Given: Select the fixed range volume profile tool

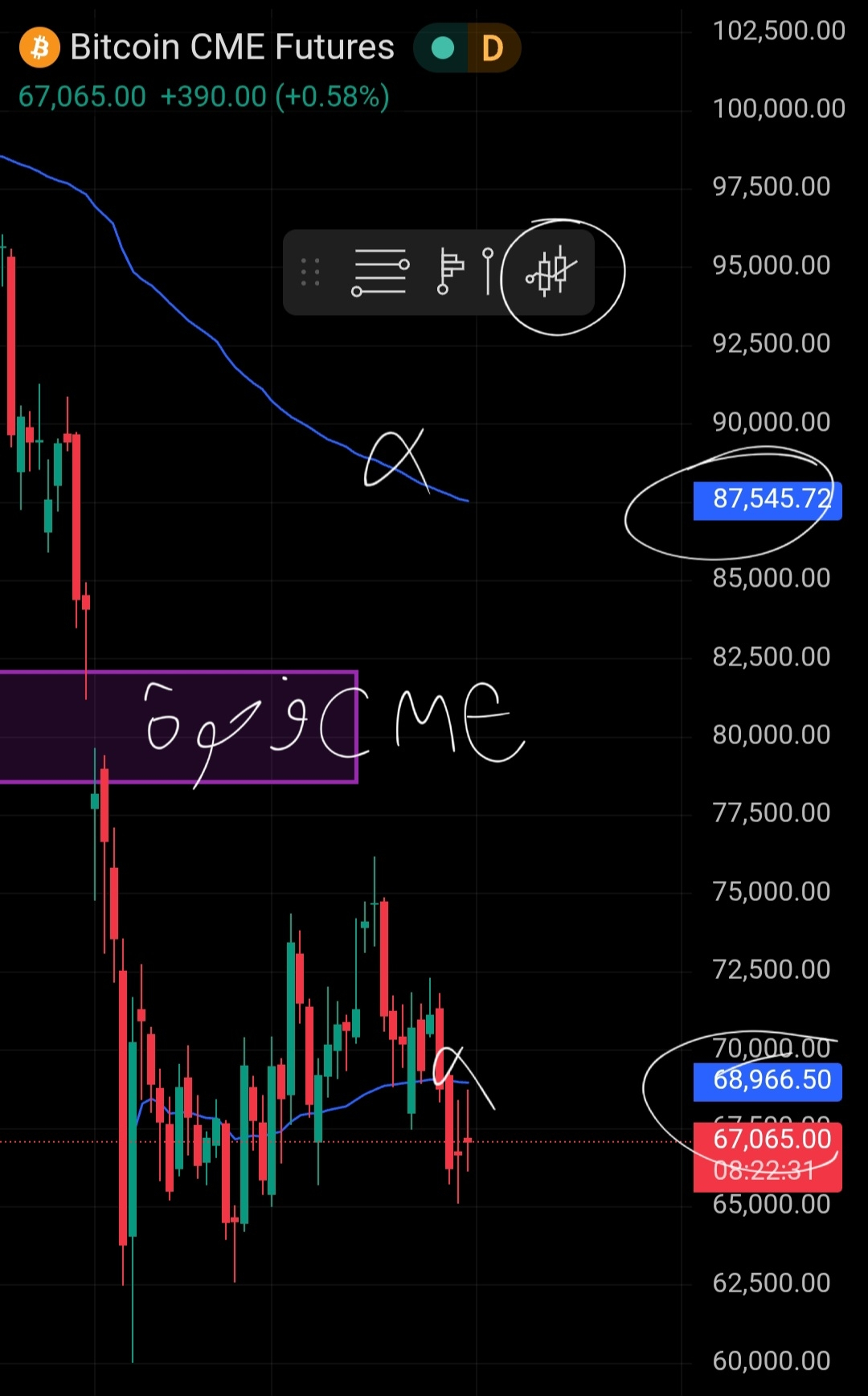Looking at the screenshot, I should pyautogui.click(x=450, y=272).
